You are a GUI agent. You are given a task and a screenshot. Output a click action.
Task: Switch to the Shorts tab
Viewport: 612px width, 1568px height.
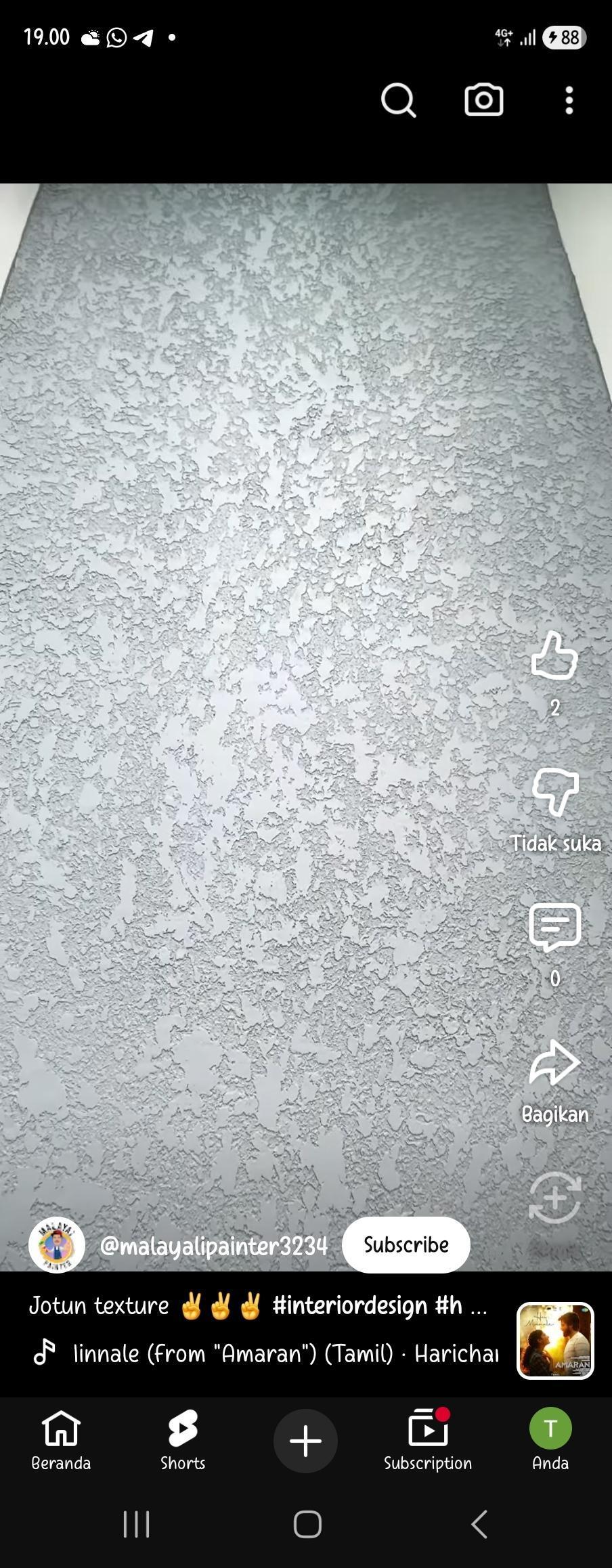tap(183, 1439)
